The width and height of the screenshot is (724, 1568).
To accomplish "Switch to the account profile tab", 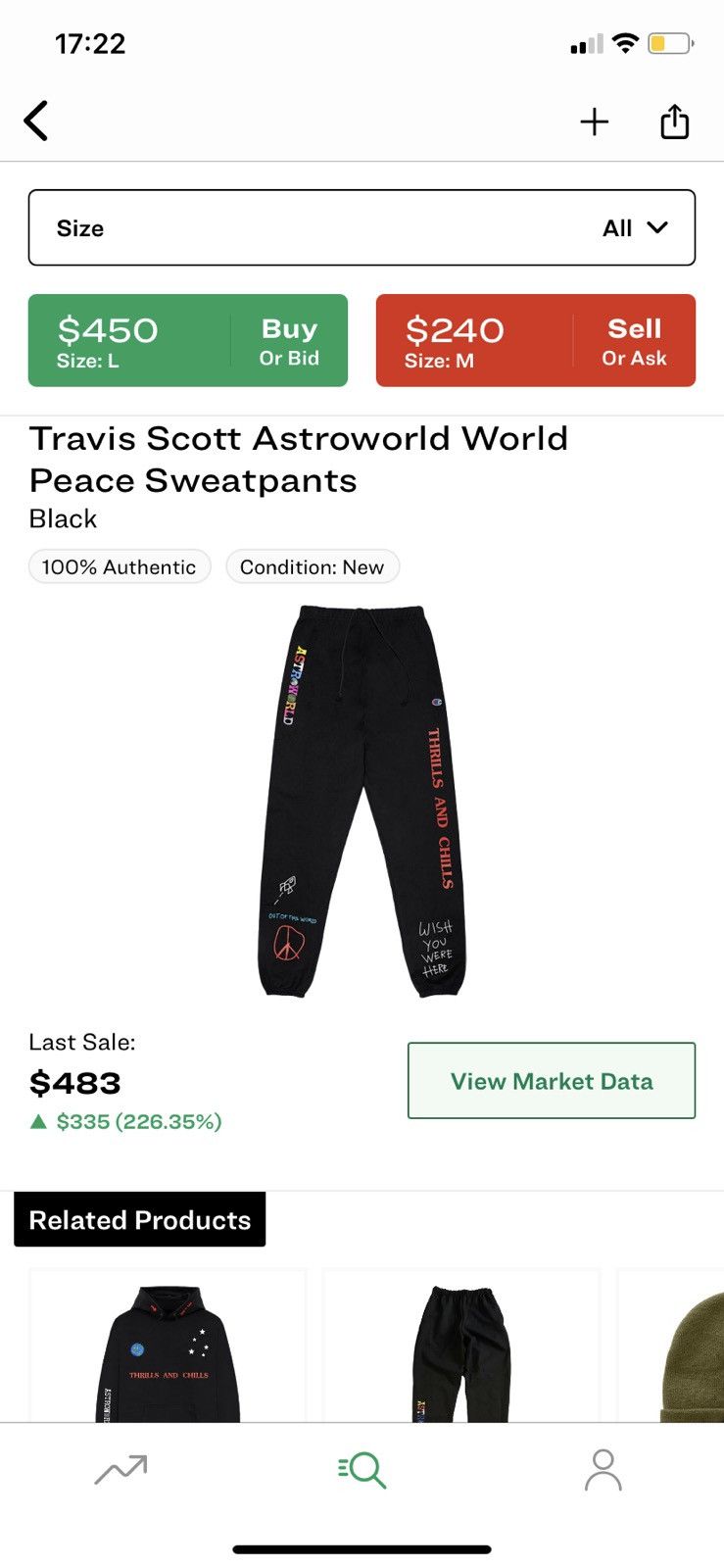I will (603, 1469).
